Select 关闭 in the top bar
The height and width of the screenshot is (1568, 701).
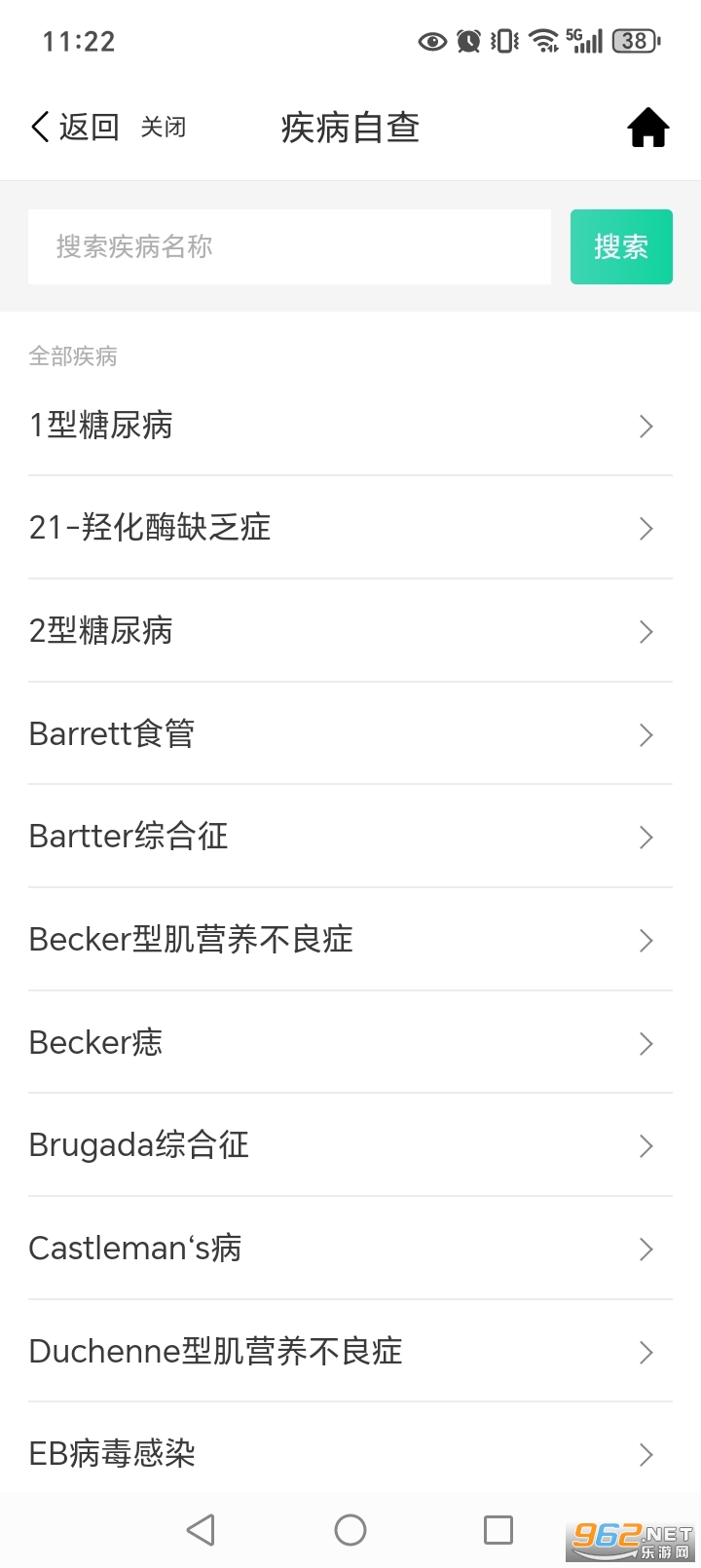[163, 128]
